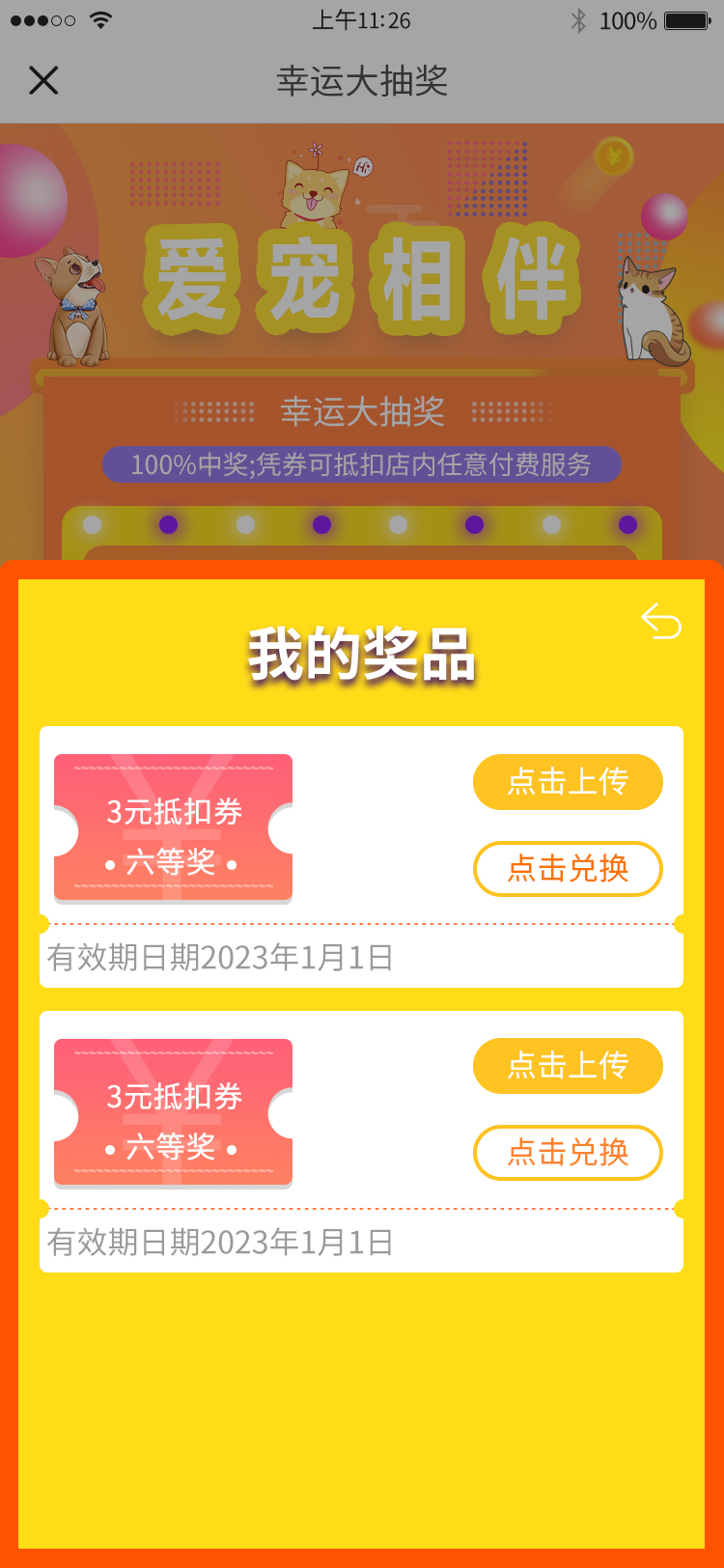Tap 点击兑换 on the first coupon

[568, 869]
